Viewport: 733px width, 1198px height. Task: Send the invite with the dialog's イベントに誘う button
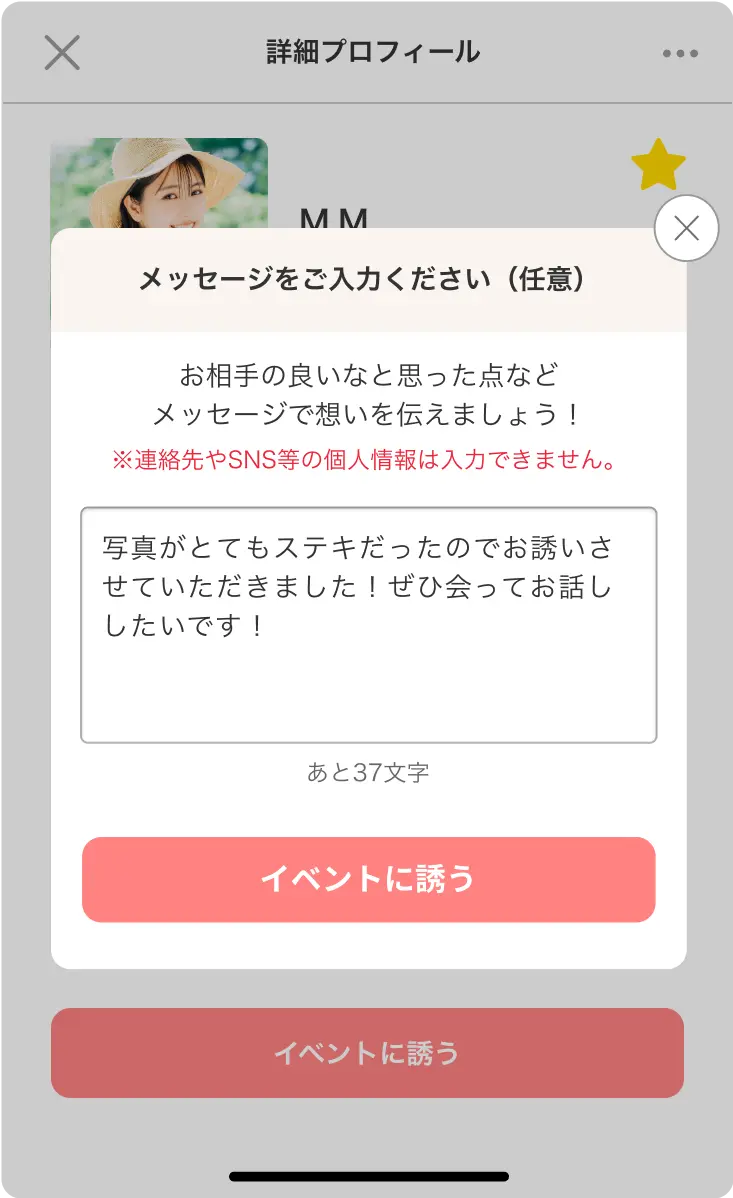(368, 879)
